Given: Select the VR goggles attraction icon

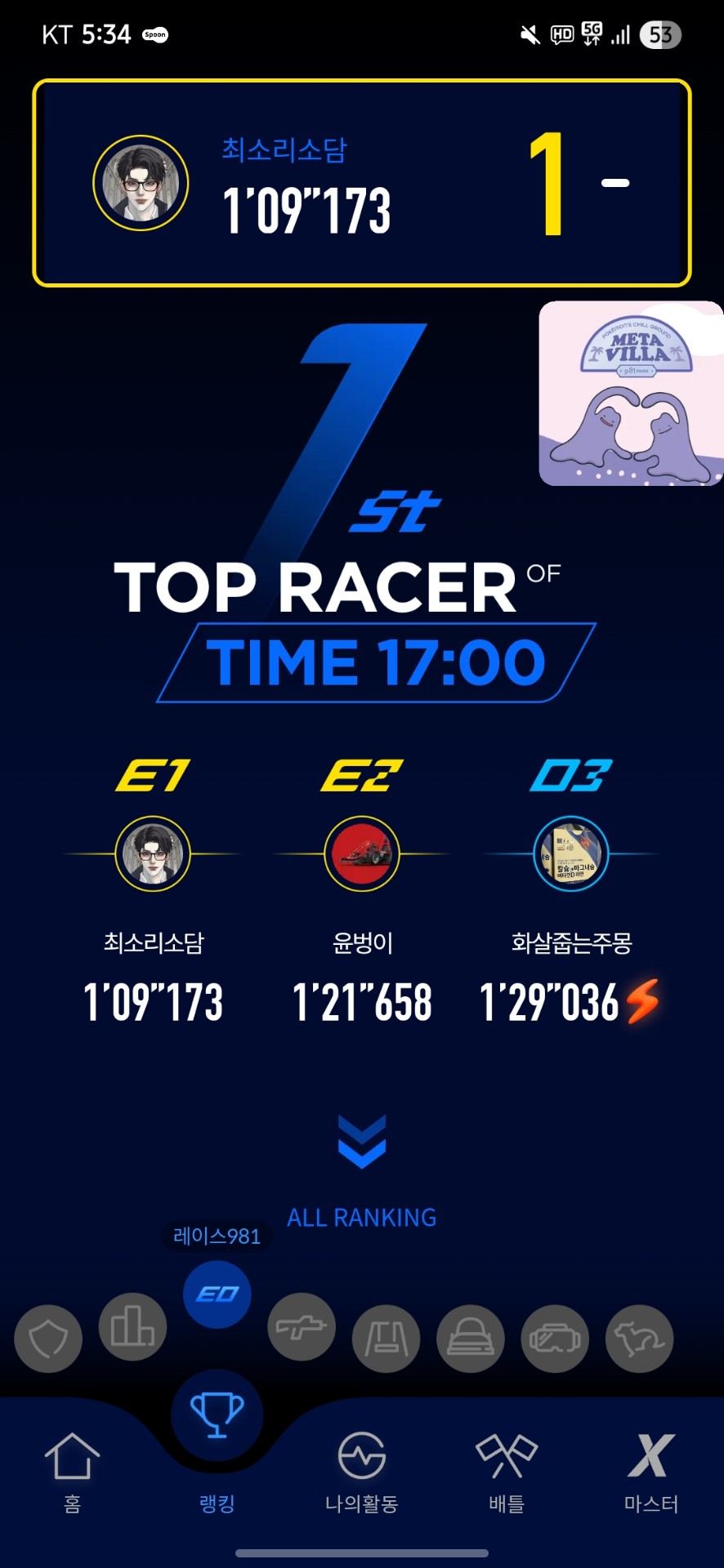Looking at the screenshot, I should [555, 1339].
